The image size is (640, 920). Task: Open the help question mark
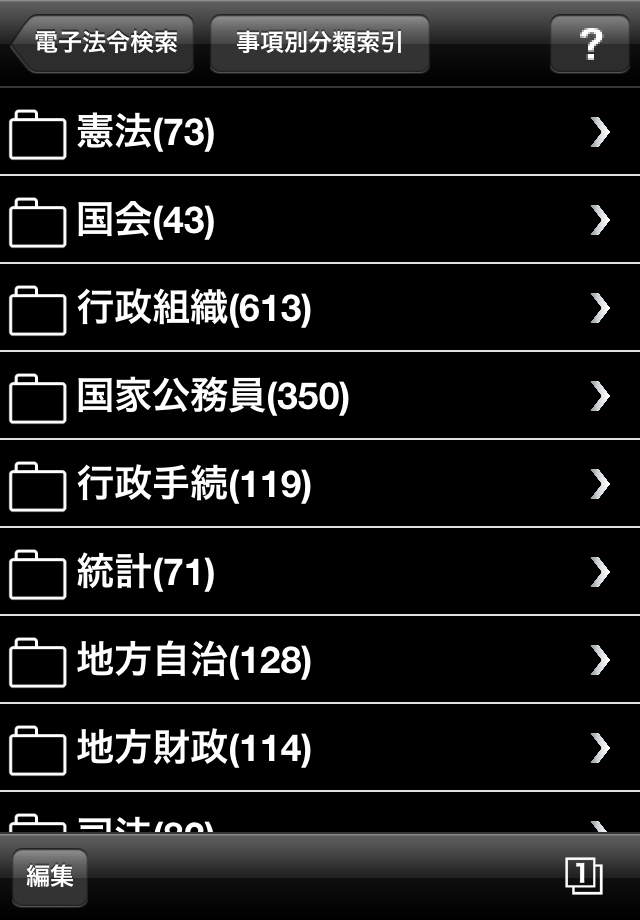tap(590, 44)
